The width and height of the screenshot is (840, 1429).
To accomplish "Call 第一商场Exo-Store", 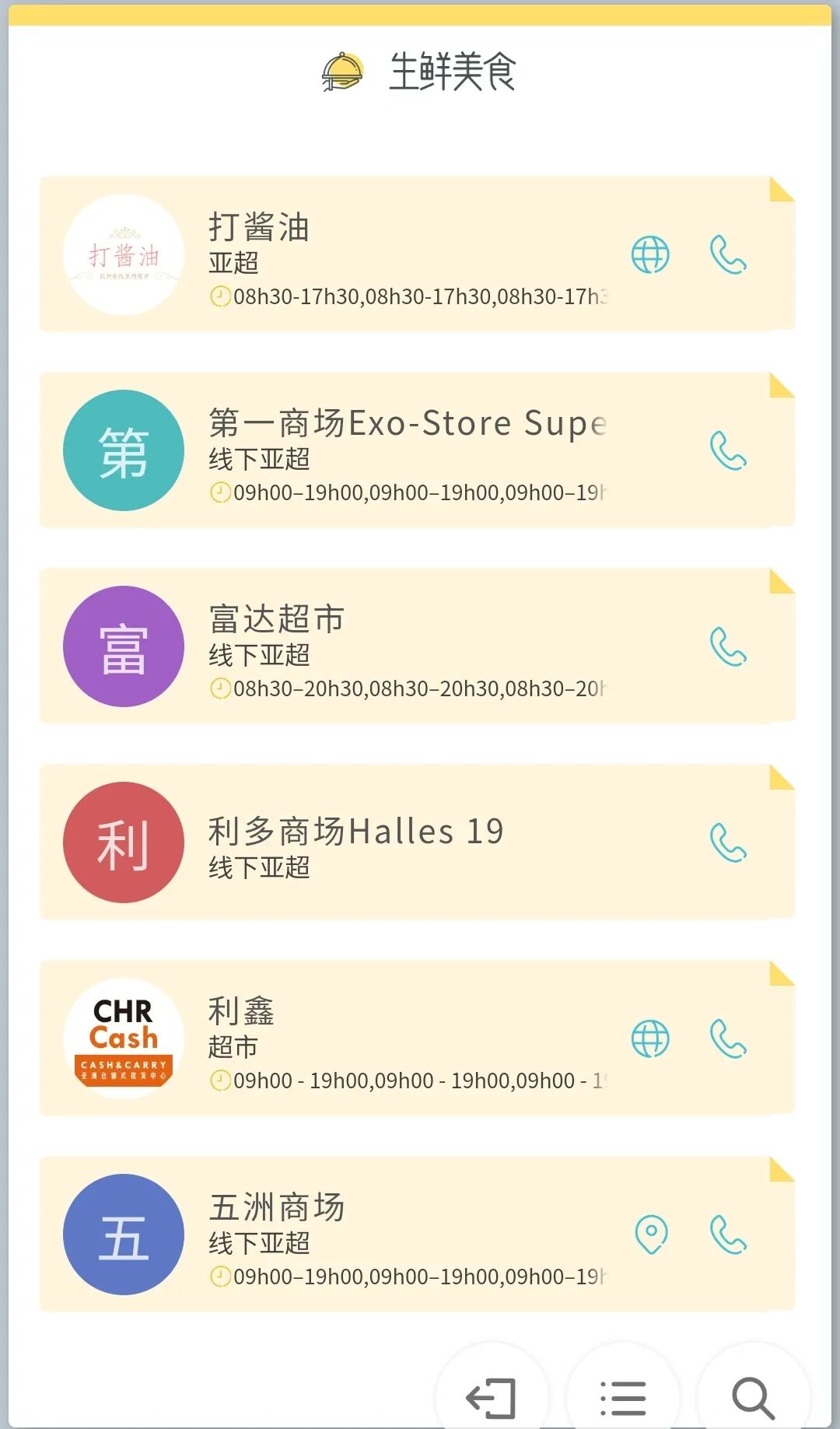I will tap(728, 450).
